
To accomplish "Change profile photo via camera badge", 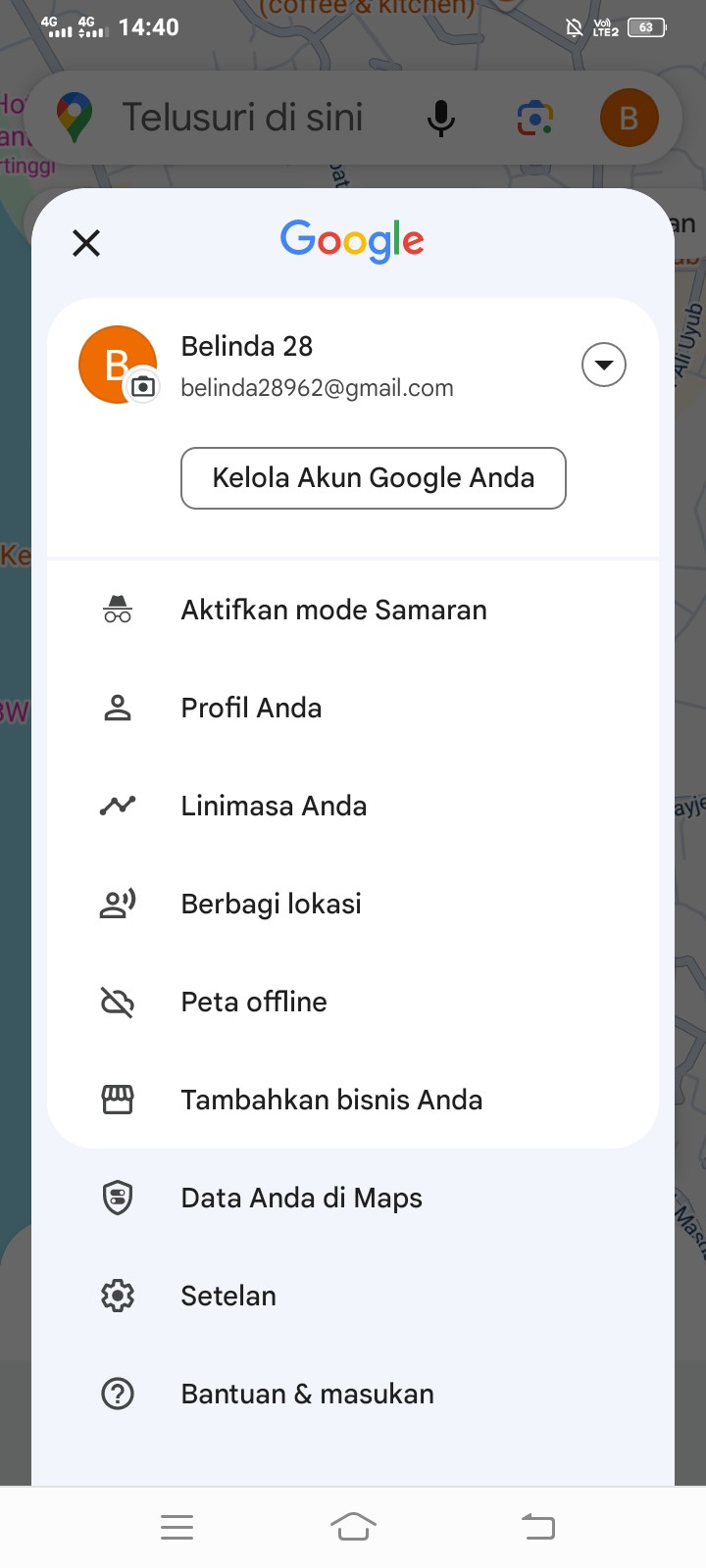I will 143,386.
